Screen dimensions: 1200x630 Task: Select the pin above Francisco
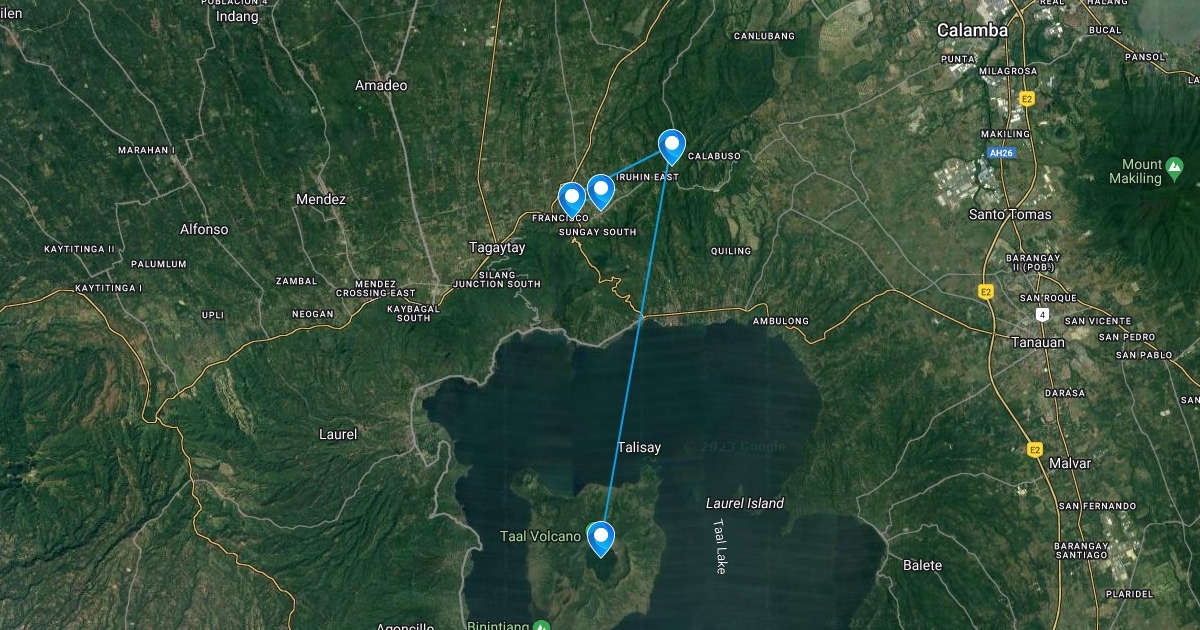click(571, 198)
